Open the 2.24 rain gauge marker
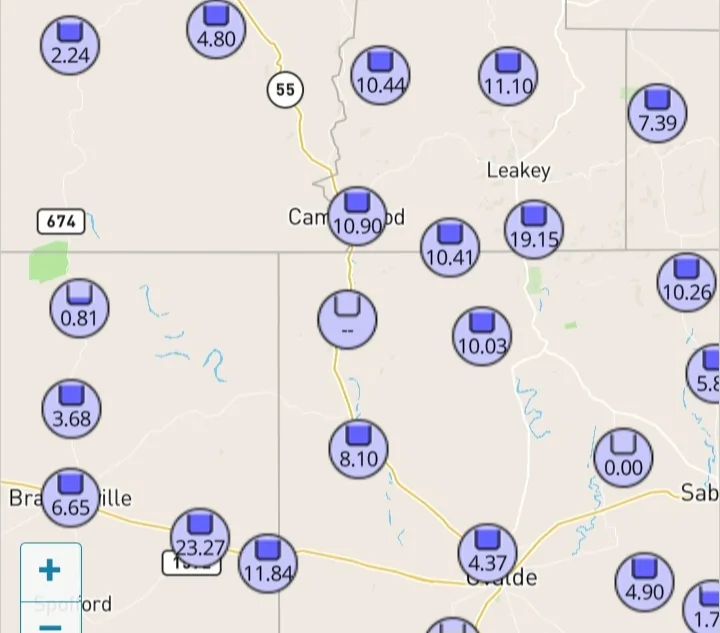The height and width of the screenshot is (633, 720). [70, 45]
